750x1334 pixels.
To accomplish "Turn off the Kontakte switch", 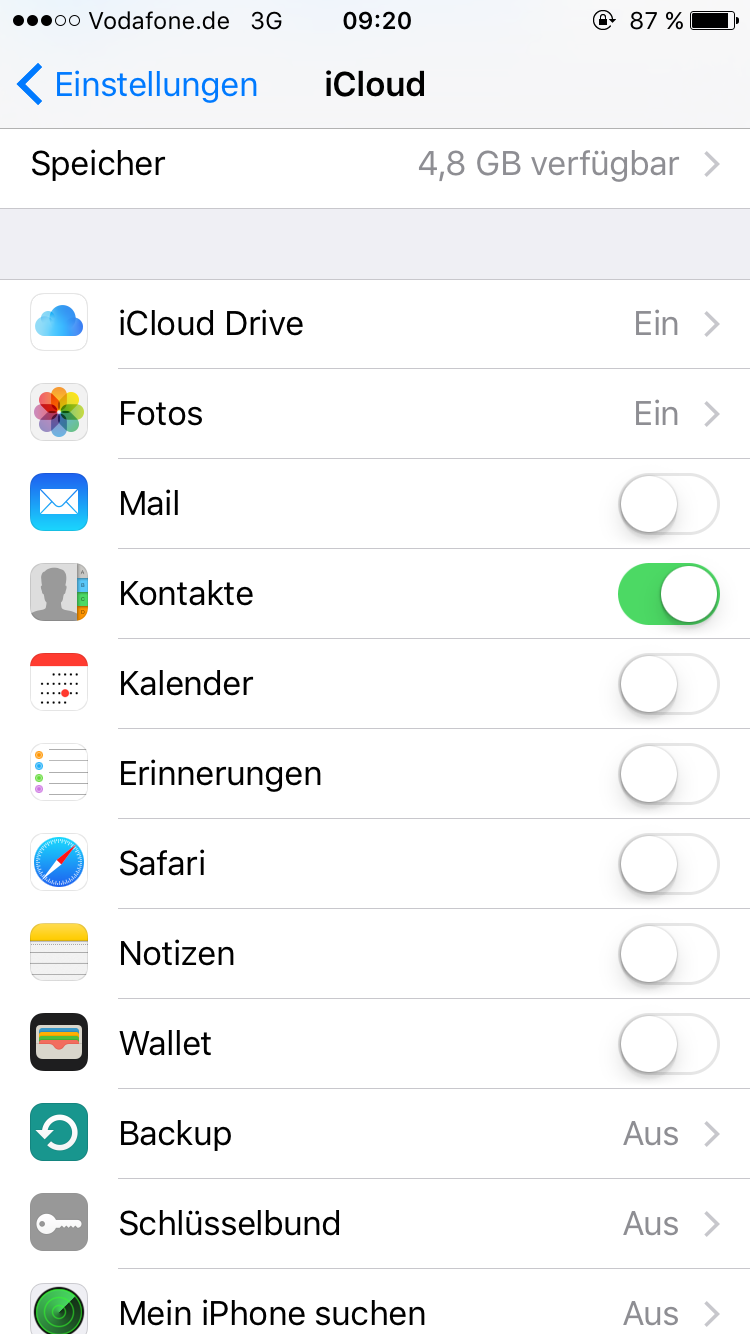I will [668, 594].
